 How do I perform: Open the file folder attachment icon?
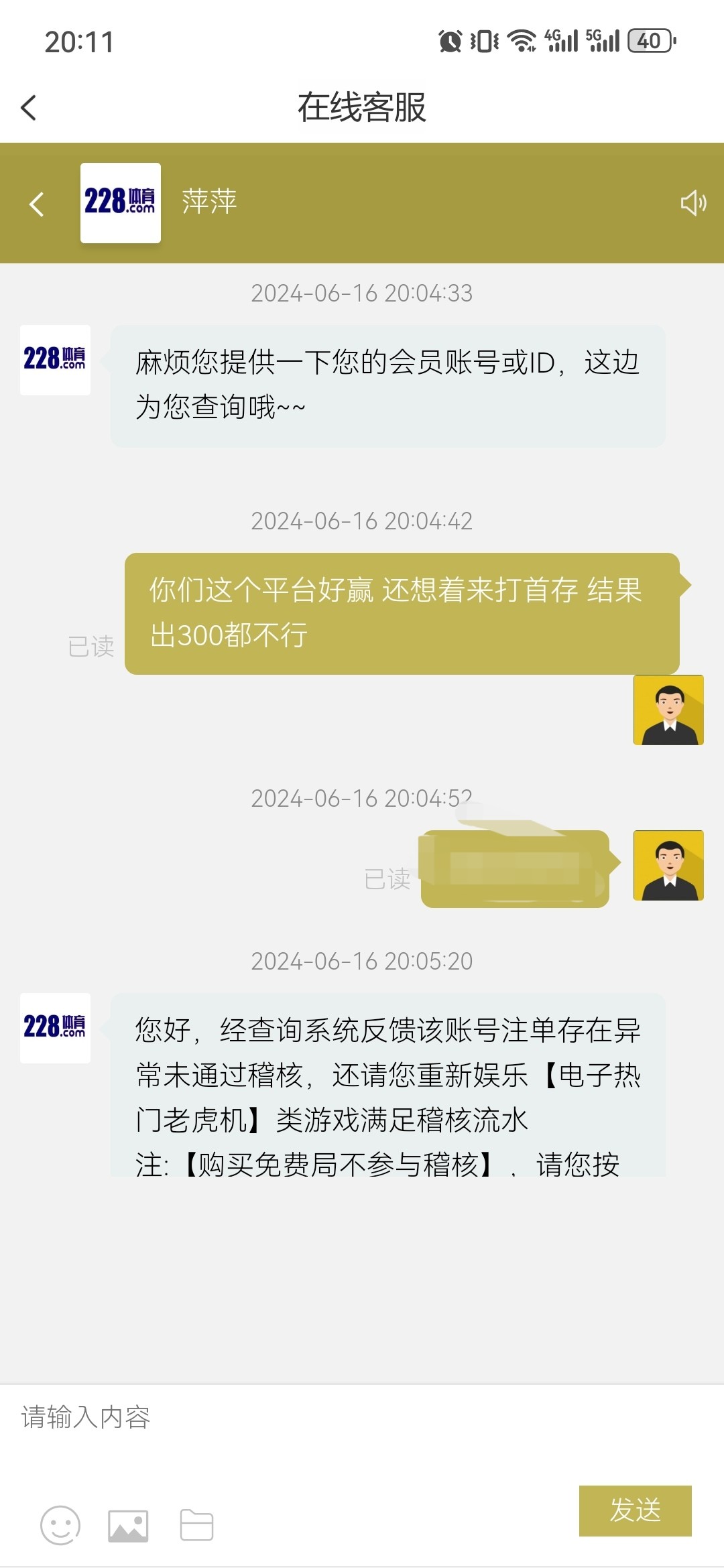click(x=196, y=1525)
